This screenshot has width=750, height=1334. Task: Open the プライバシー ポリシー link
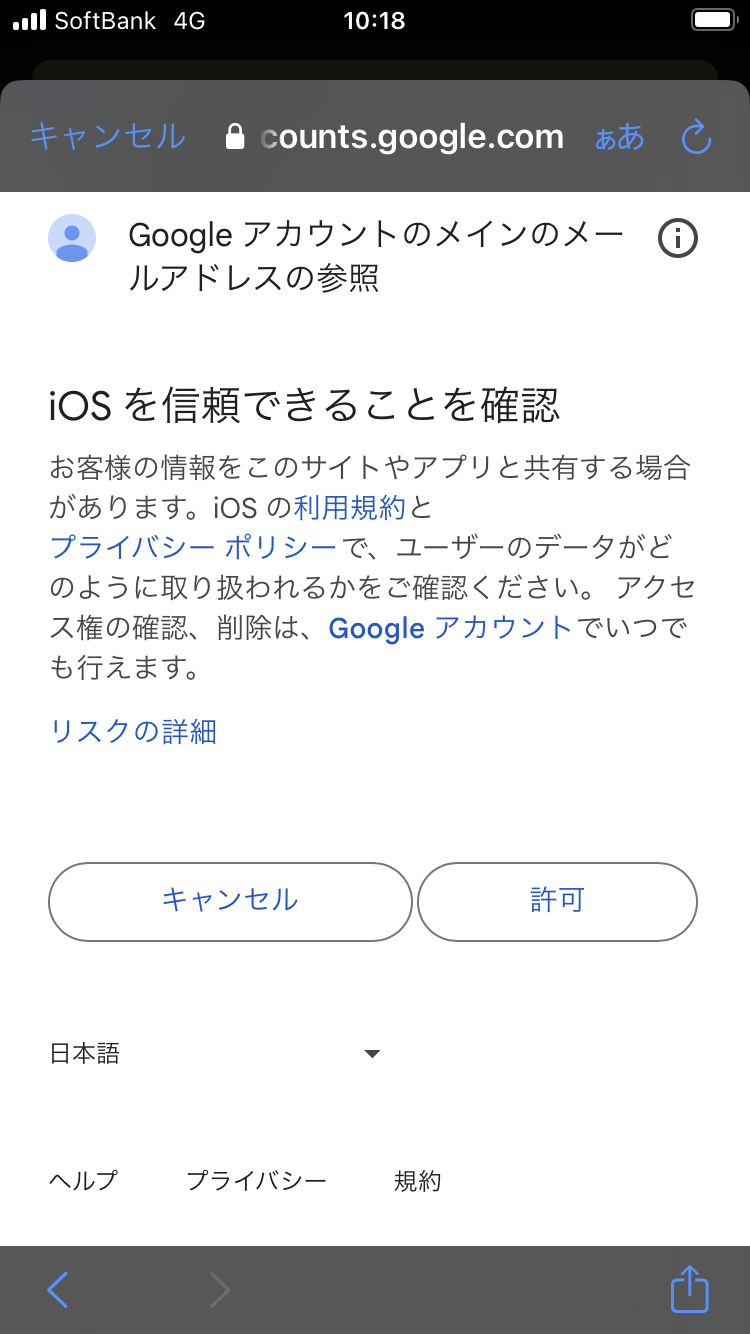point(193,548)
